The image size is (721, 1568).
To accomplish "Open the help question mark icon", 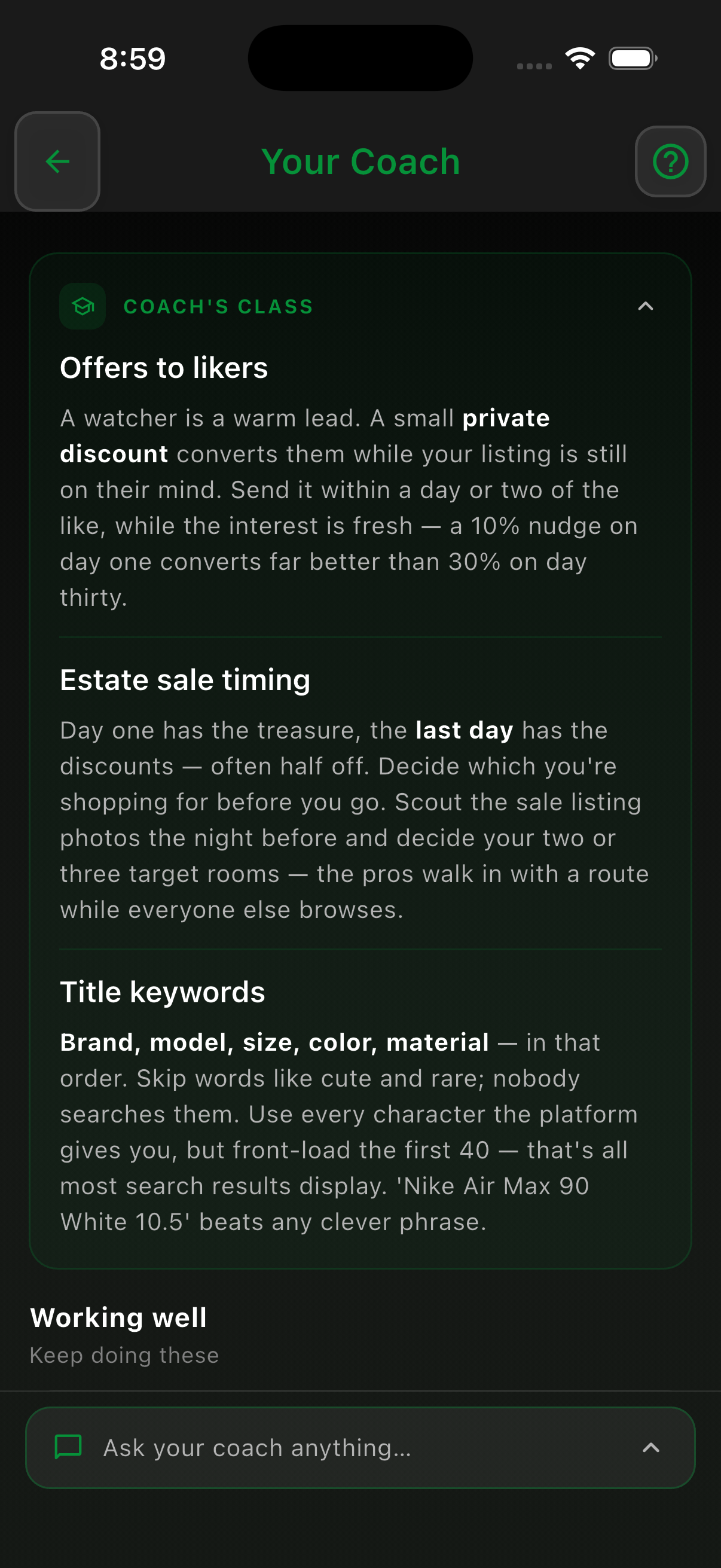I will tap(671, 161).
